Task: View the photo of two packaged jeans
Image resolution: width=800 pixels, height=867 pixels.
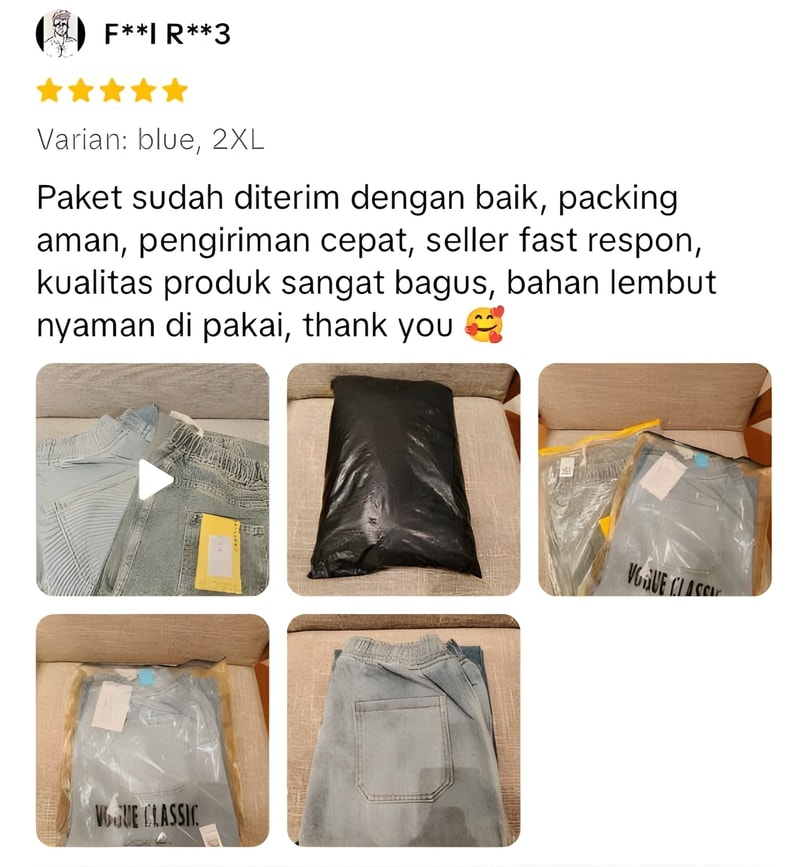Action: click(654, 480)
